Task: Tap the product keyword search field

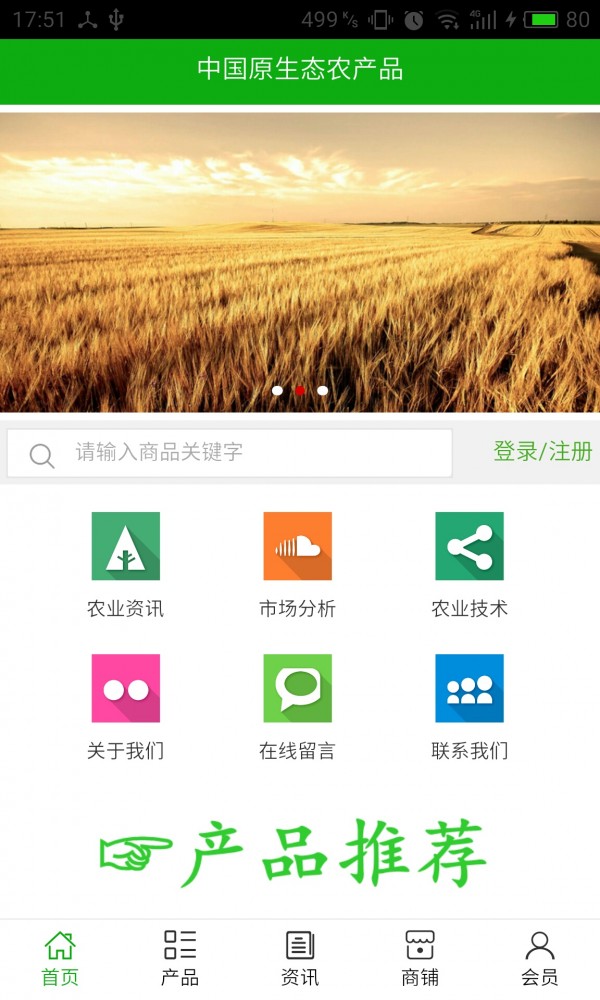Action: click(x=250, y=453)
